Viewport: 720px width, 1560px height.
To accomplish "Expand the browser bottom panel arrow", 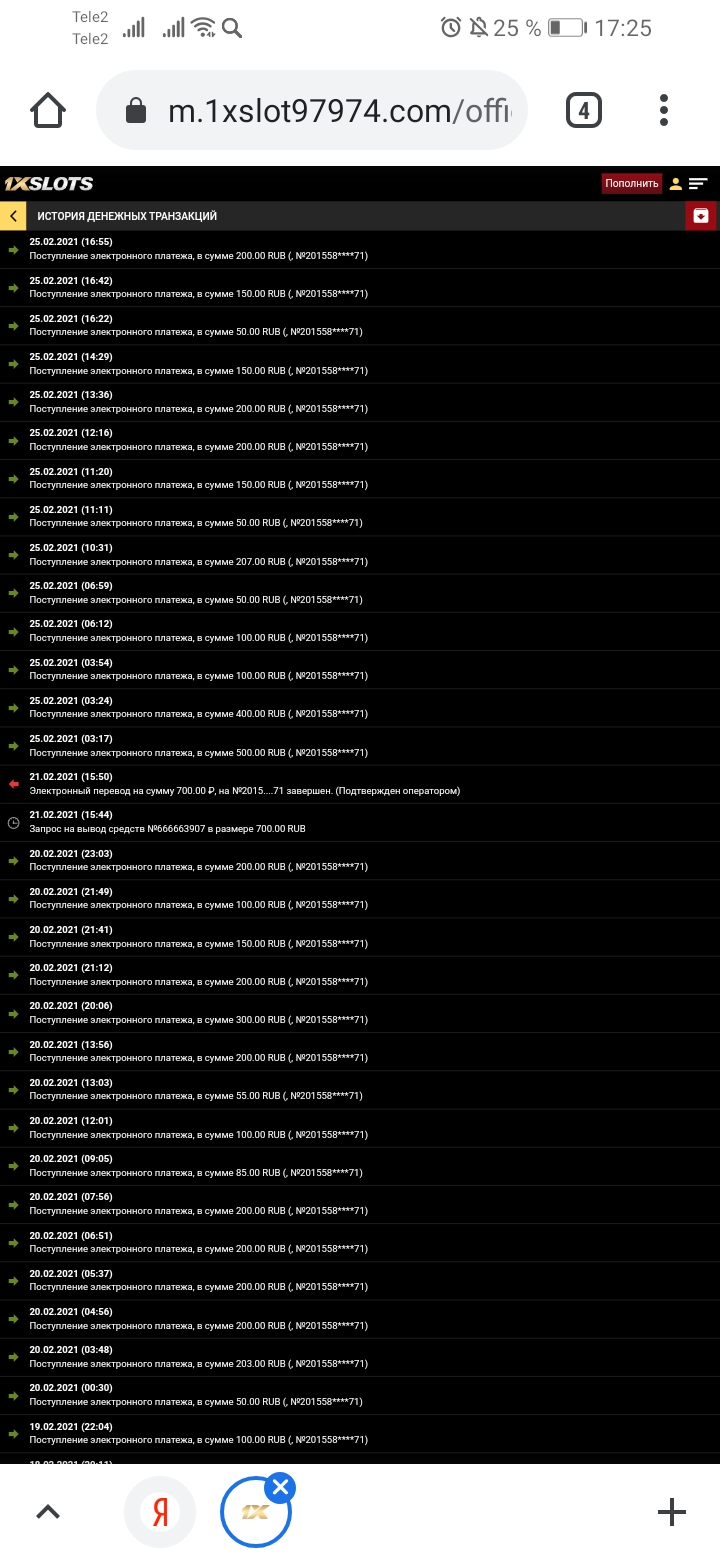I will click(x=48, y=1512).
